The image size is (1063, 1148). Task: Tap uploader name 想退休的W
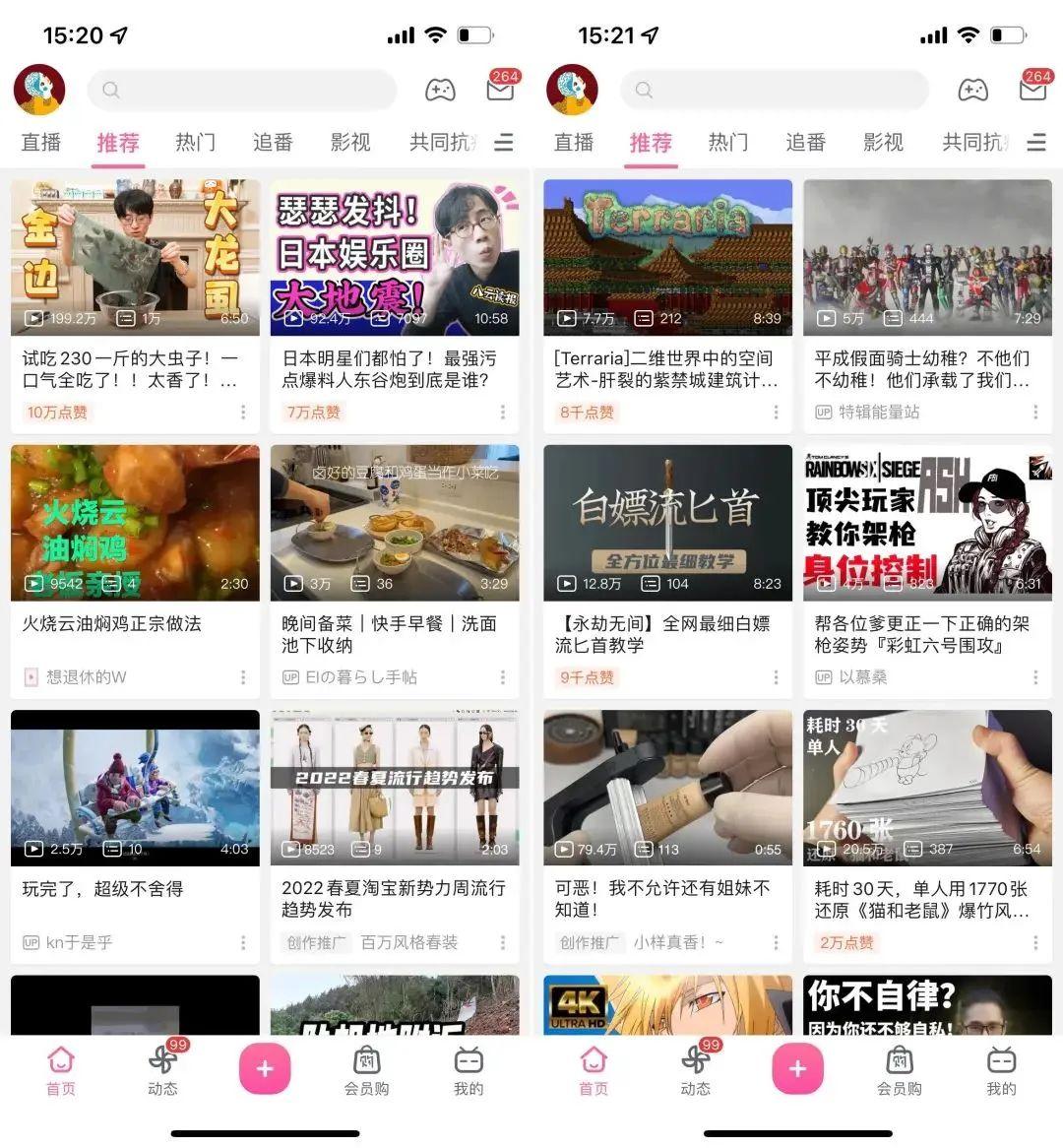(x=84, y=676)
